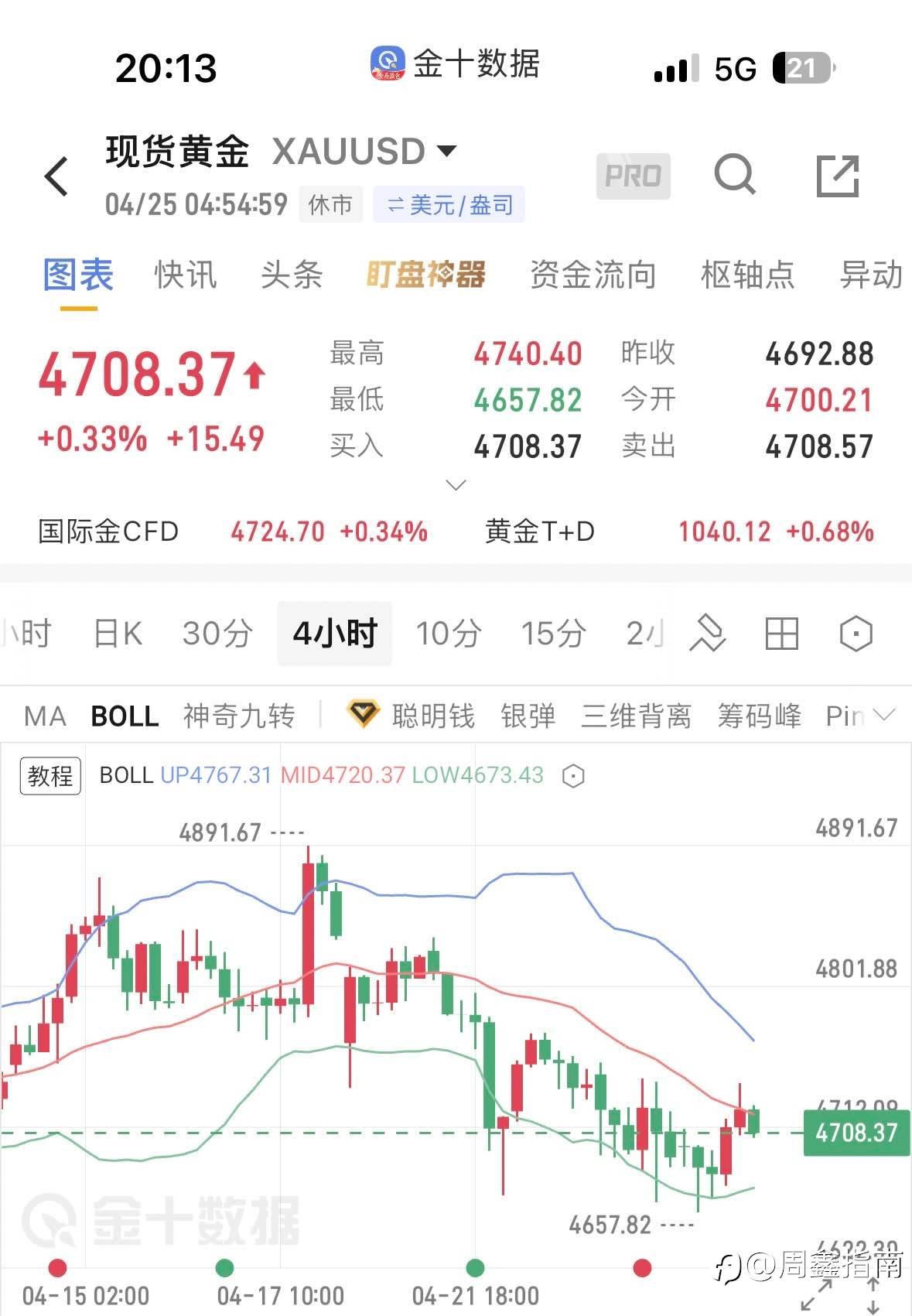The image size is (912, 1316).
Task: Select the 盯盘神器 tab
Action: [425, 275]
